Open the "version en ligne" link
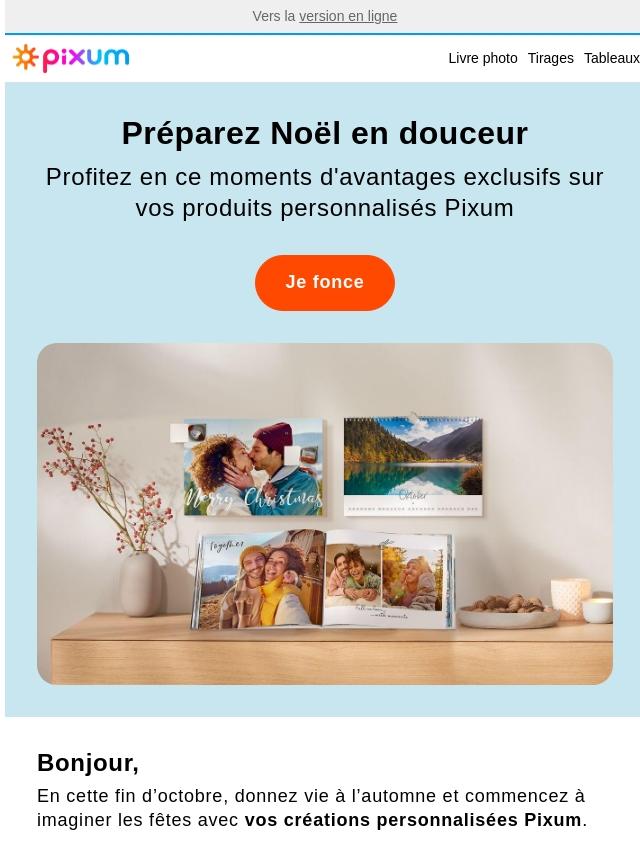This screenshot has height=854, width=640. [x=348, y=16]
